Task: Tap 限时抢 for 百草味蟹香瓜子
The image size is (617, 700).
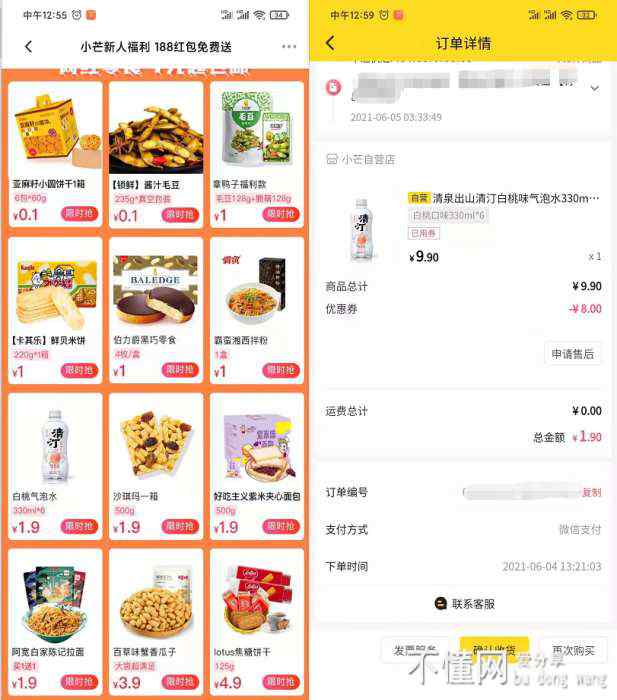Action: [181, 682]
